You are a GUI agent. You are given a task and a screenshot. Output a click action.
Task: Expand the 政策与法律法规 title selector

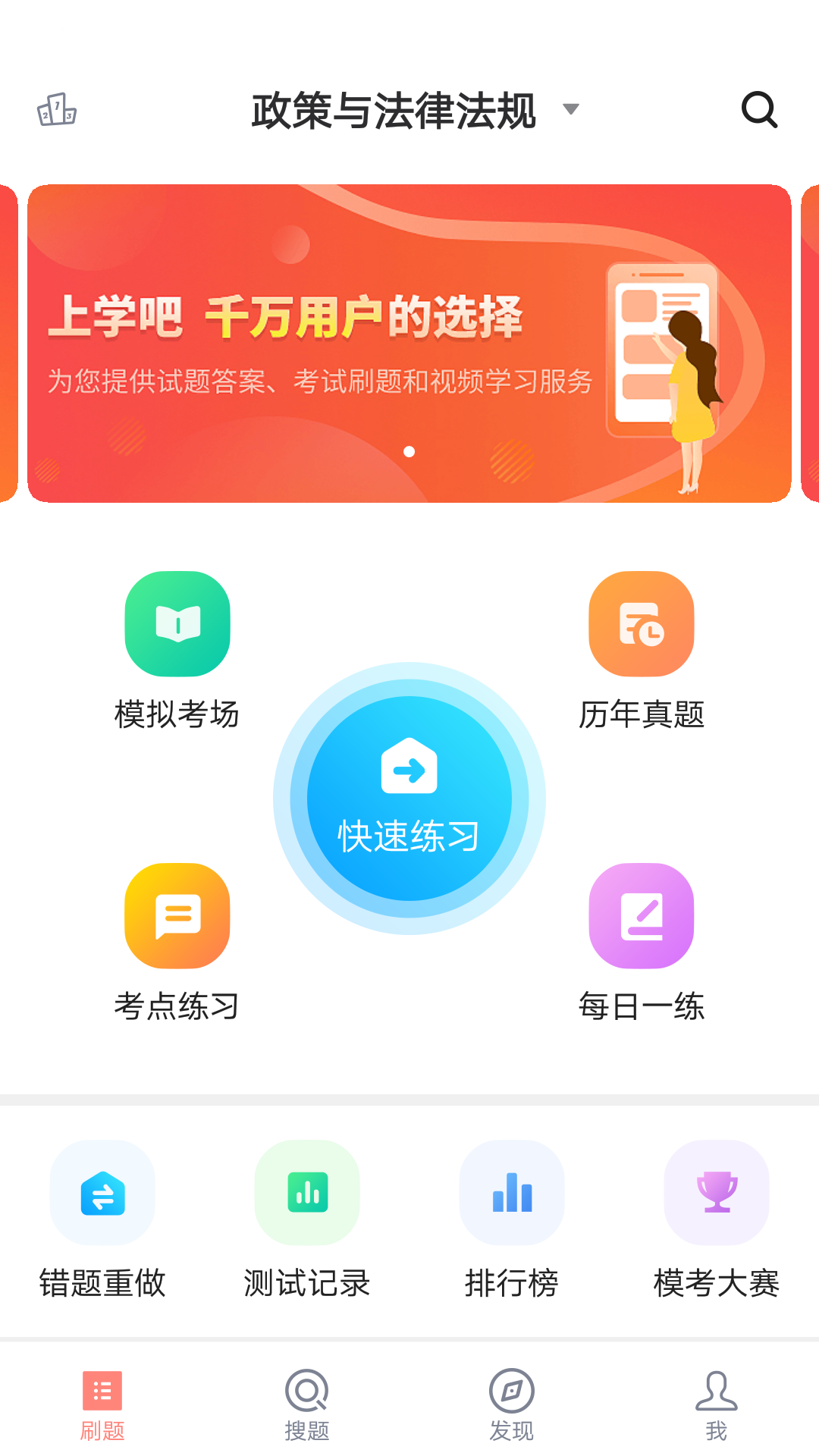pyautogui.click(x=394, y=110)
